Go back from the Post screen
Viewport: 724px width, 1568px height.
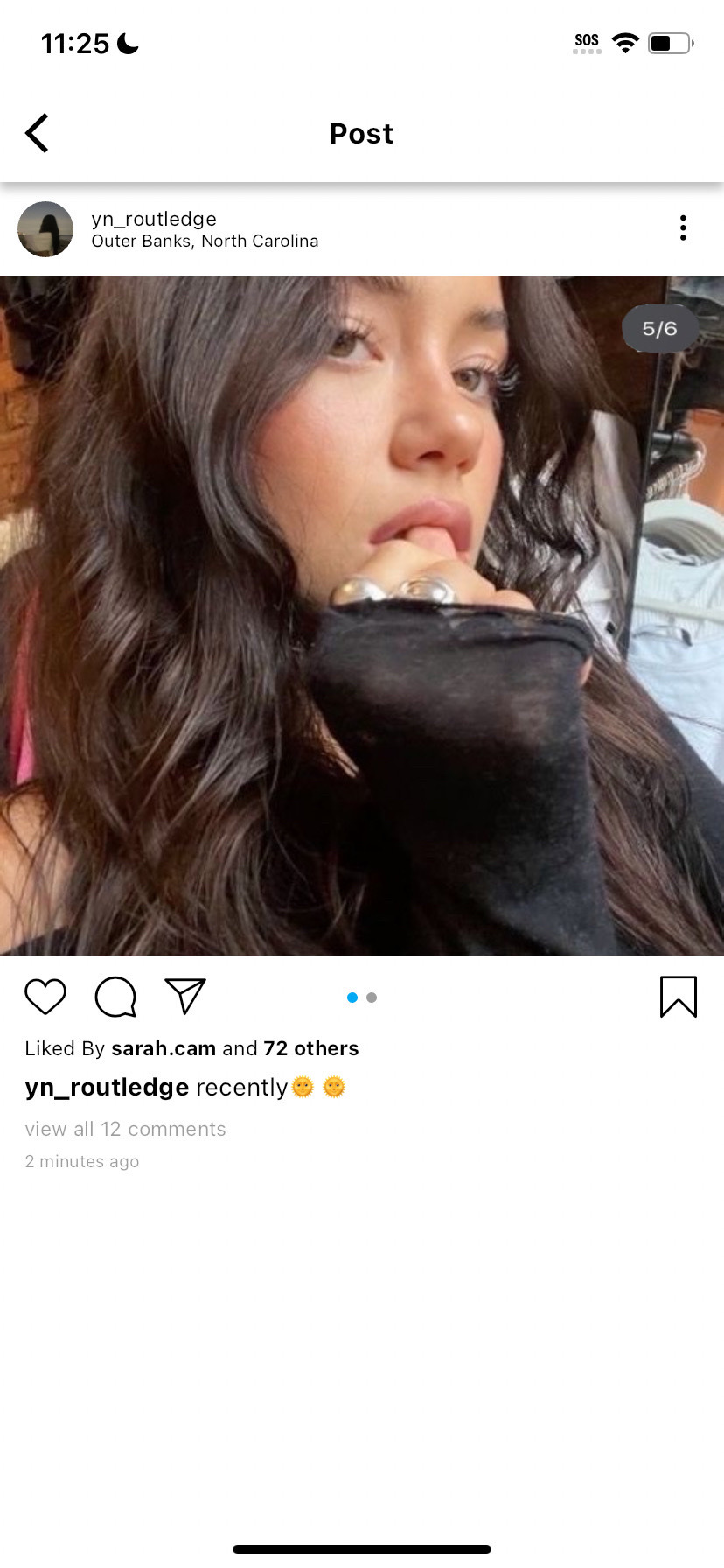(37, 133)
